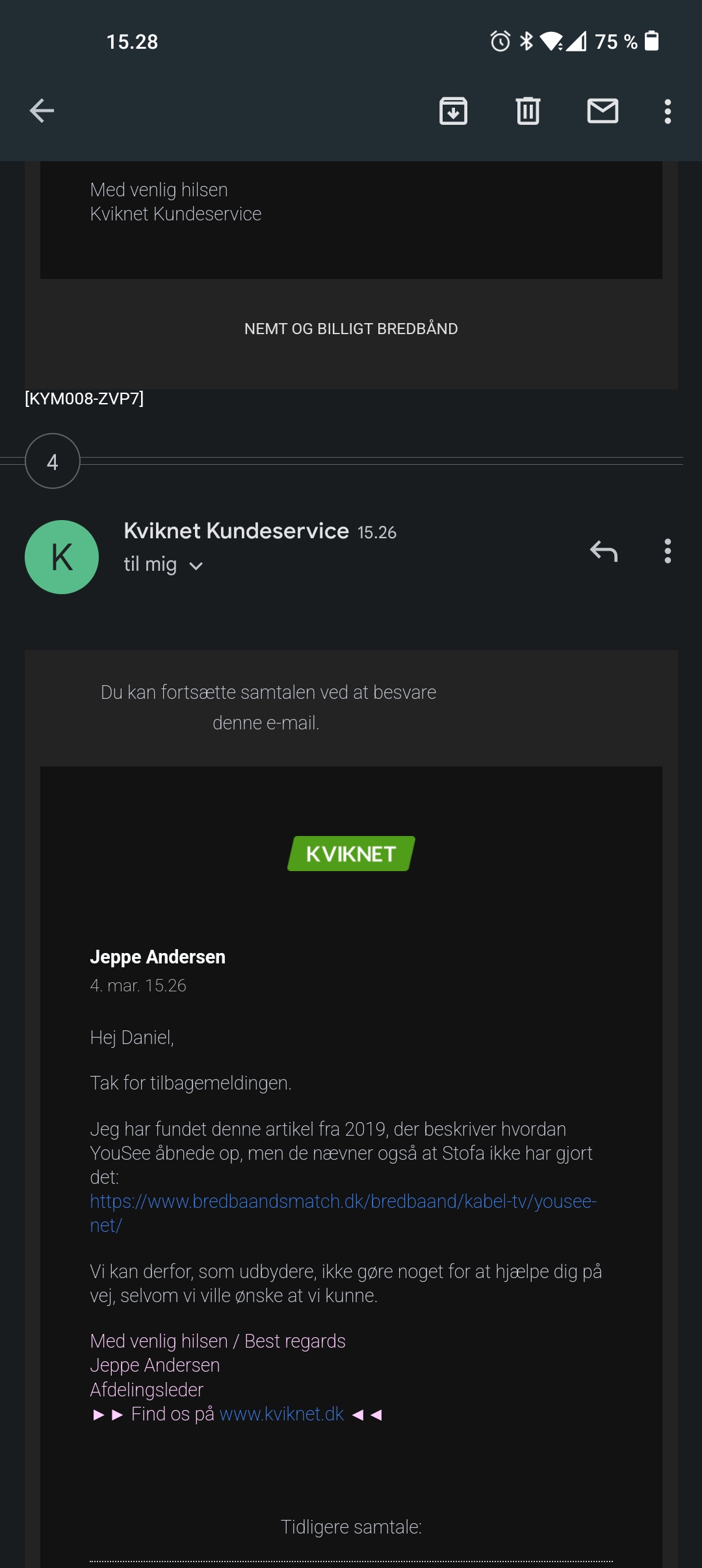Mark the conversation as unread
The image size is (702, 1568).
[x=603, y=111]
